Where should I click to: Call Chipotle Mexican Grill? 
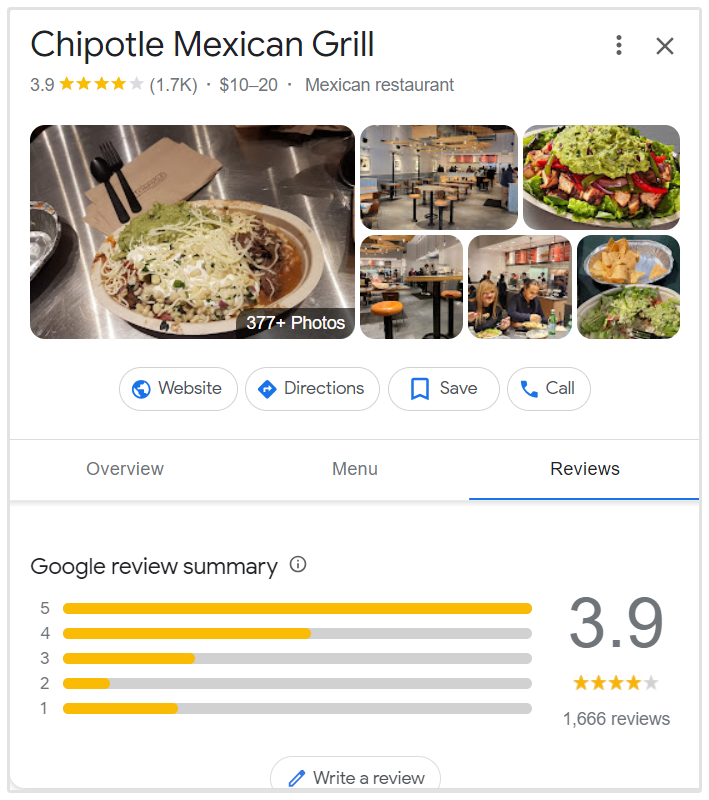coord(548,389)
